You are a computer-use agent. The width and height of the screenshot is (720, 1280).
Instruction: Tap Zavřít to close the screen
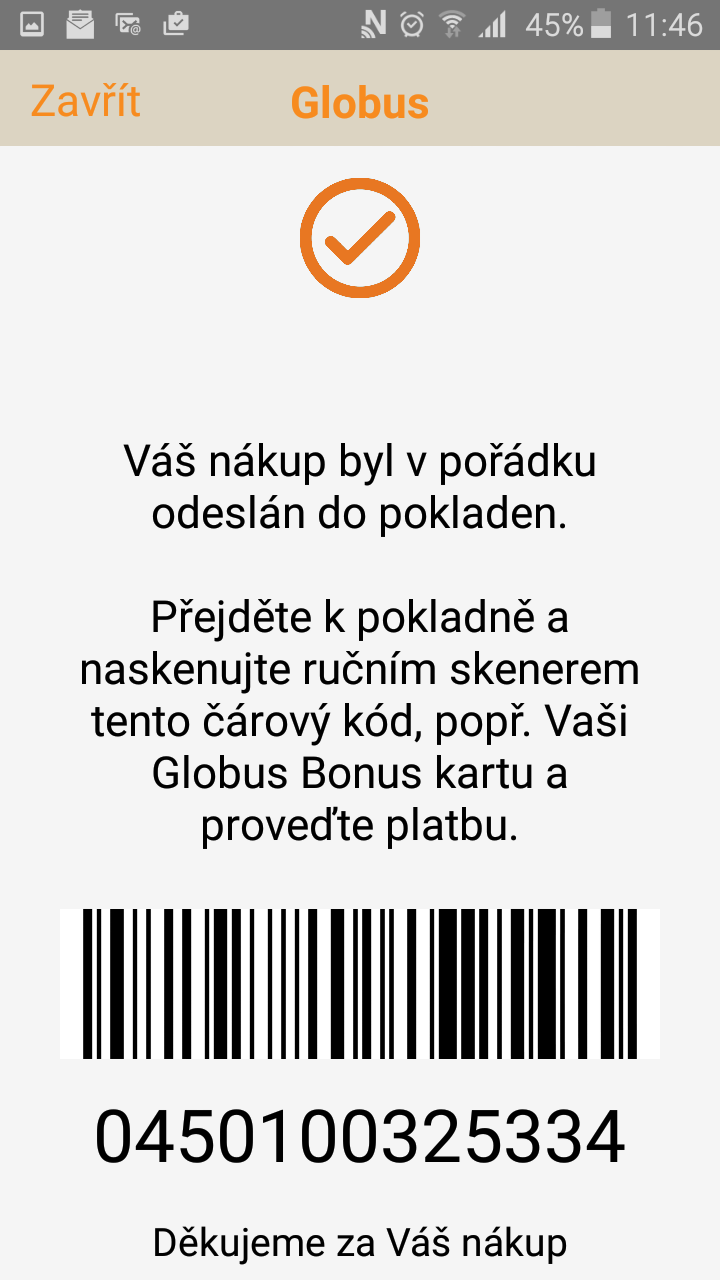click(85, 102)
